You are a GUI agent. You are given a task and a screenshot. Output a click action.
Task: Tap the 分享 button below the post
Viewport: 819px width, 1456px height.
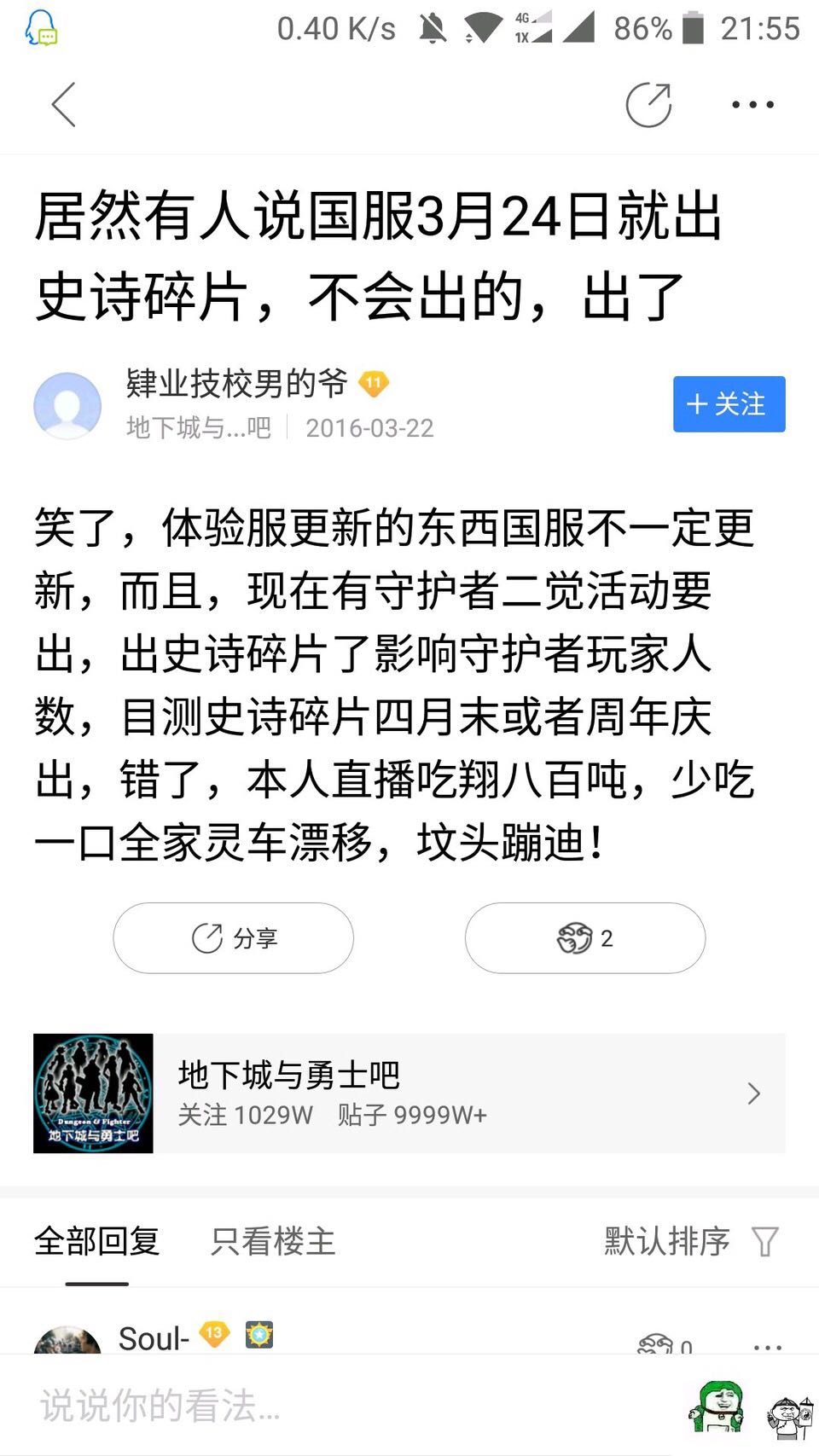(x=234, y=938)
